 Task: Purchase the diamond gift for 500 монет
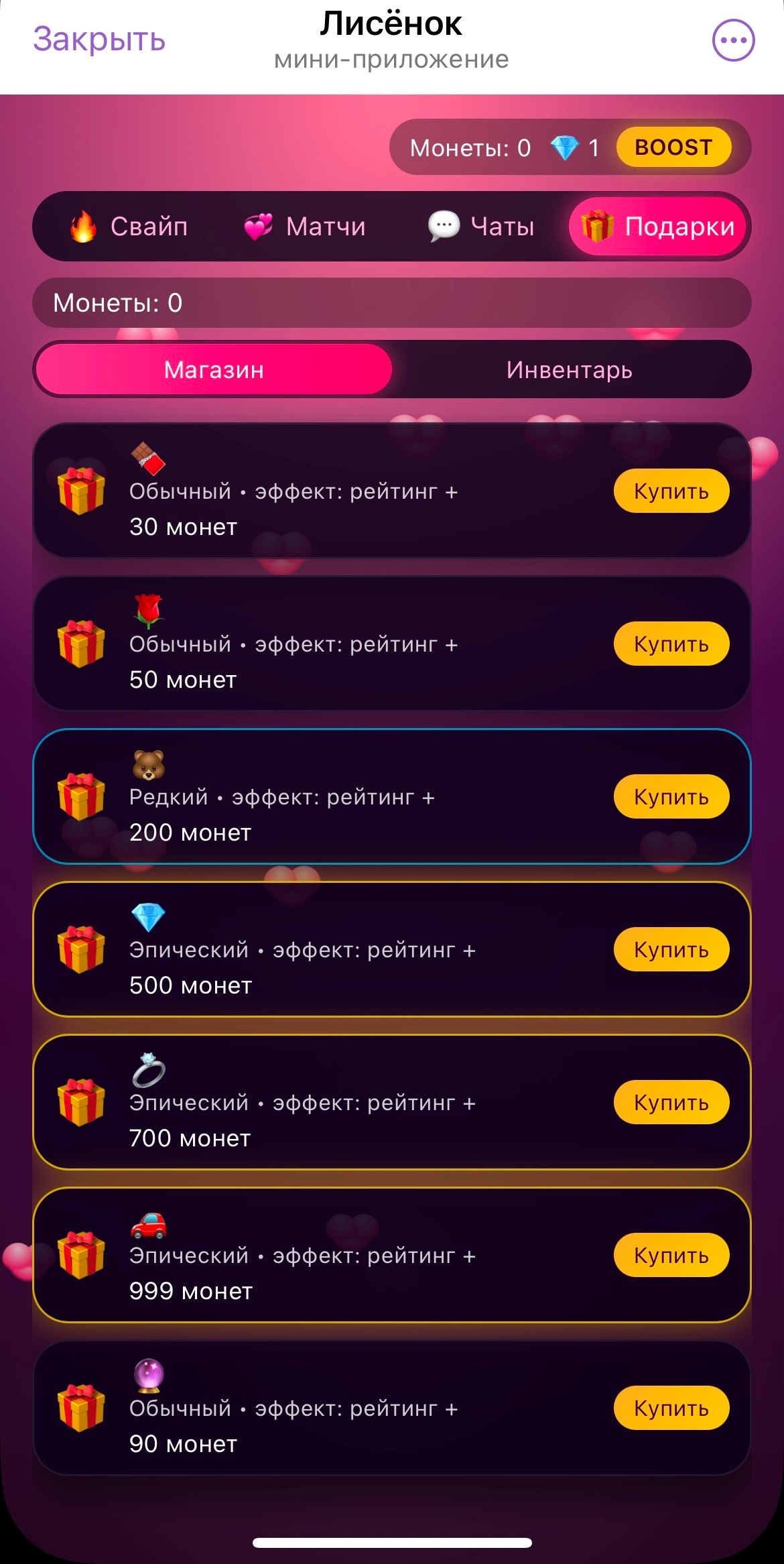click(671, 949)
